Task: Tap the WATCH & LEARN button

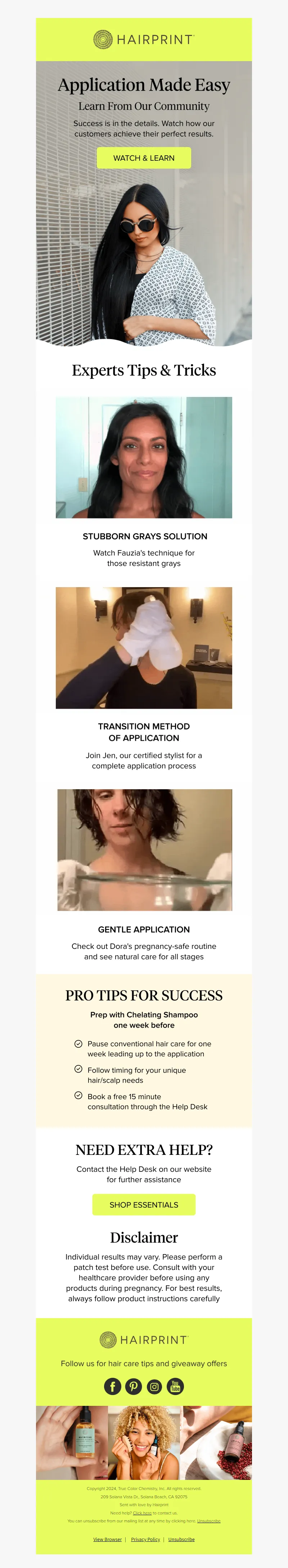Action: click(x=144, y=157)
